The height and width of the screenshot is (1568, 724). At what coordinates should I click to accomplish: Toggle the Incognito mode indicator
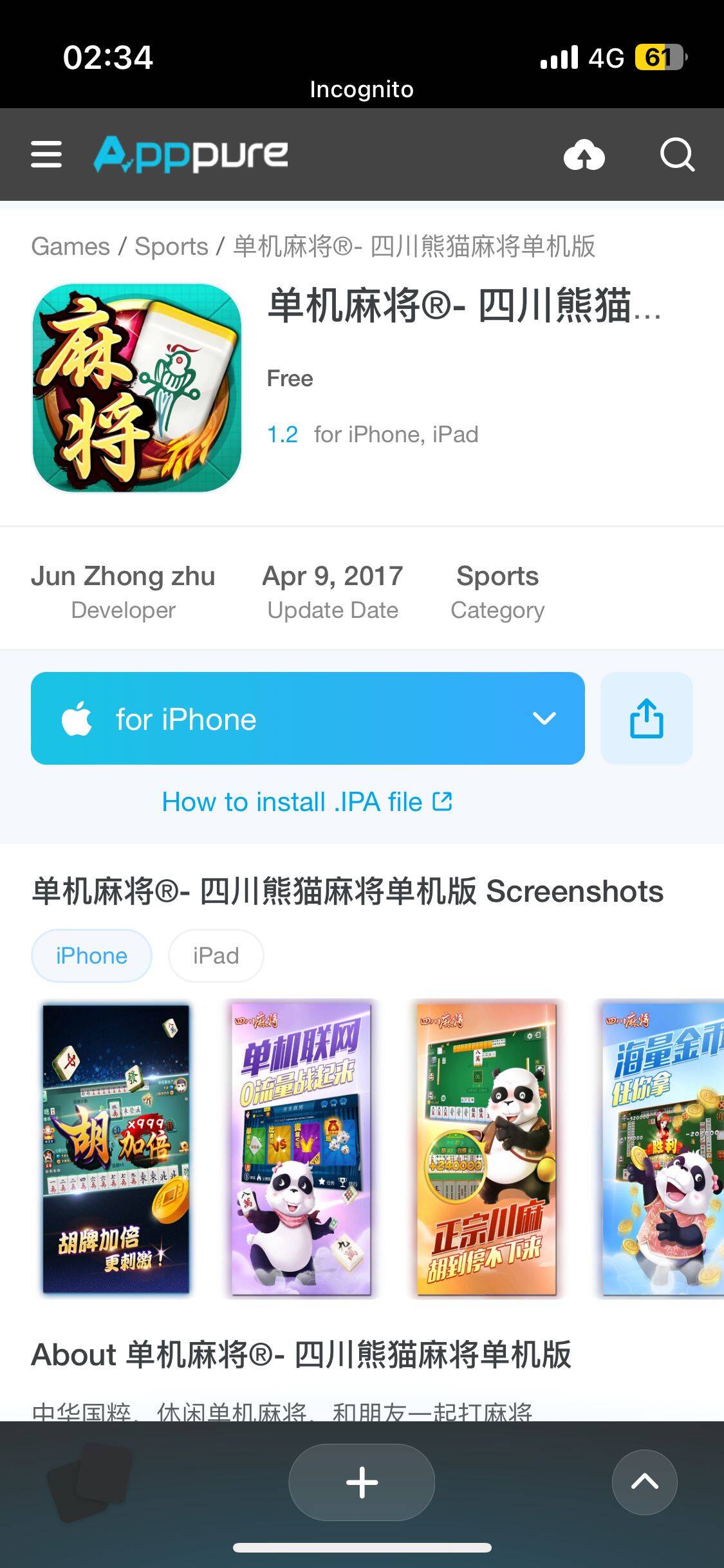362,89
